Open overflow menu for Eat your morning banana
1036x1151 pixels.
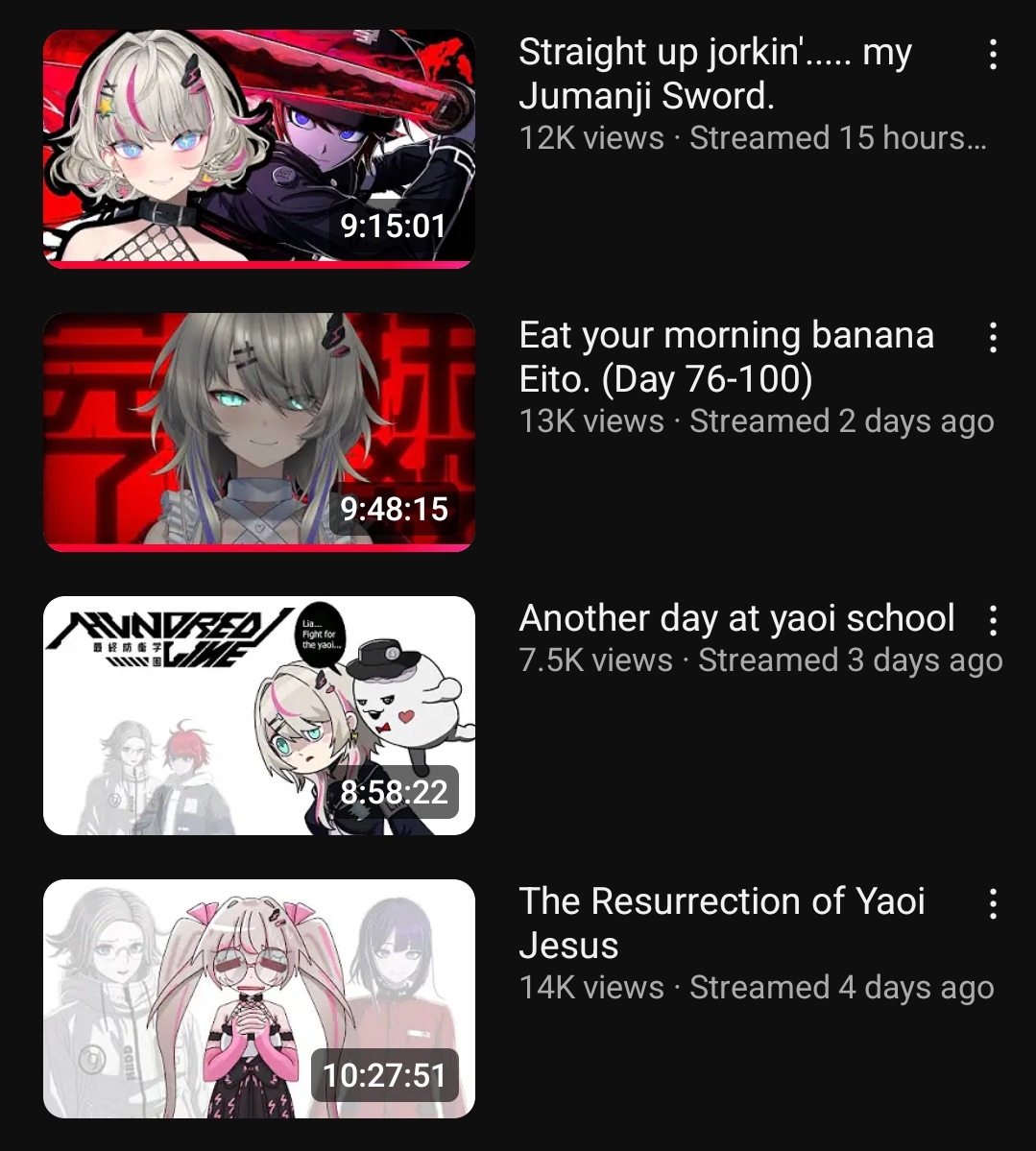(x=993, y=338)
